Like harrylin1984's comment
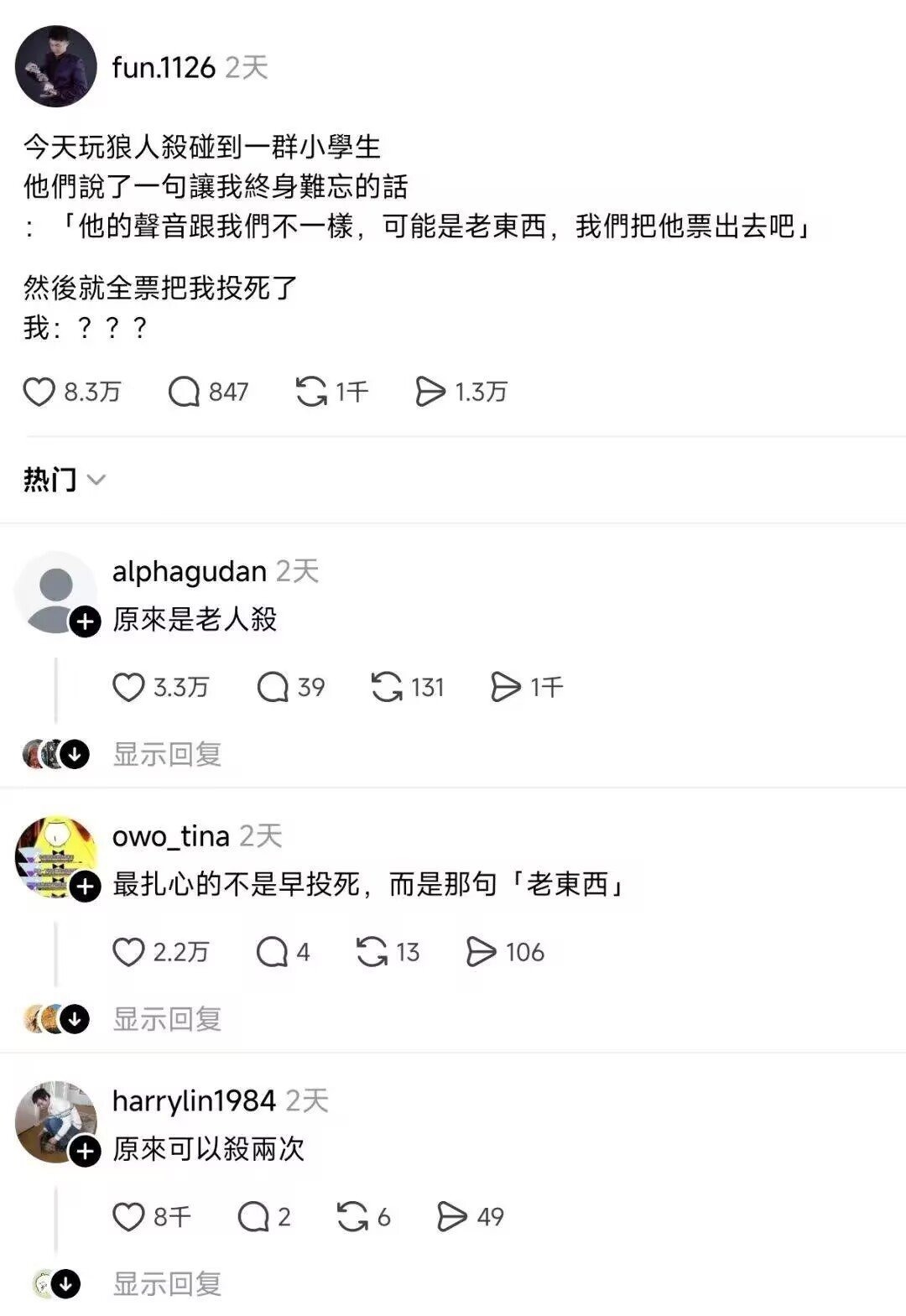The height and width of the screenshot is (1316, 906). pyautogui.click(x=128, y=1217)
